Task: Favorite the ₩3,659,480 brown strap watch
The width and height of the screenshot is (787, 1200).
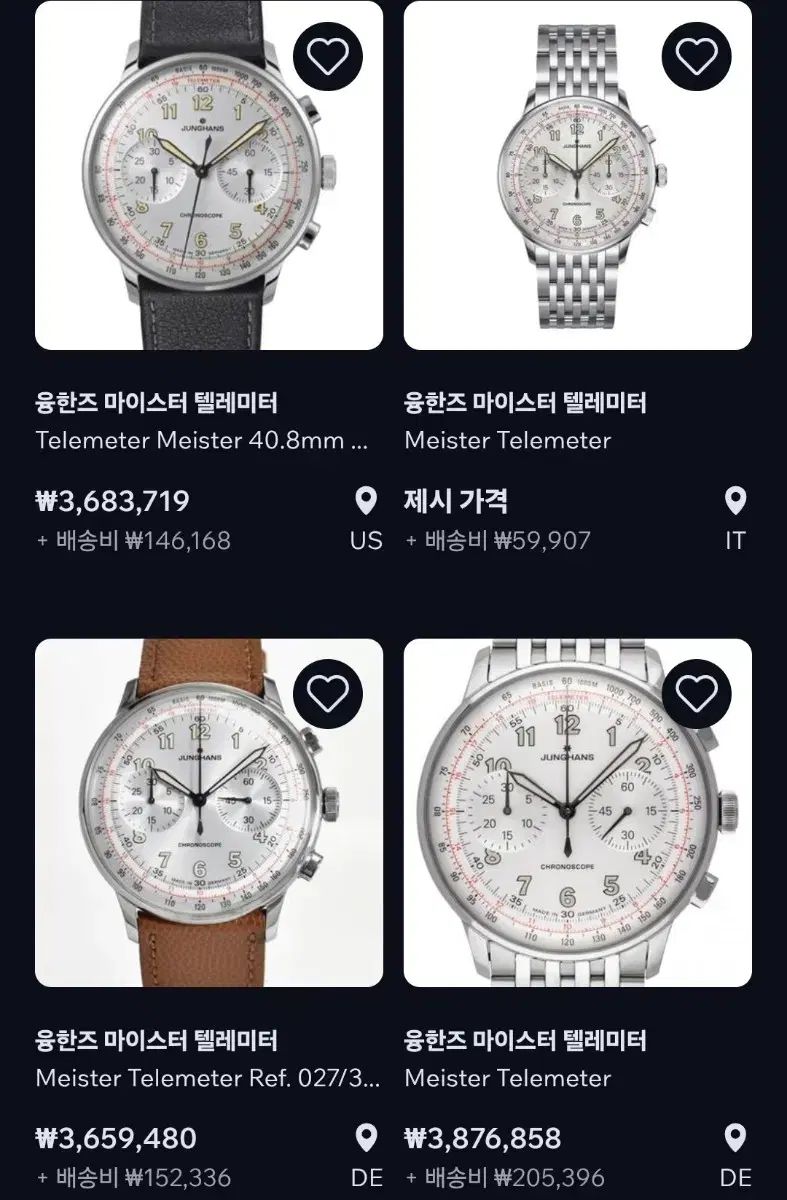Action: [x=327, y=693]
